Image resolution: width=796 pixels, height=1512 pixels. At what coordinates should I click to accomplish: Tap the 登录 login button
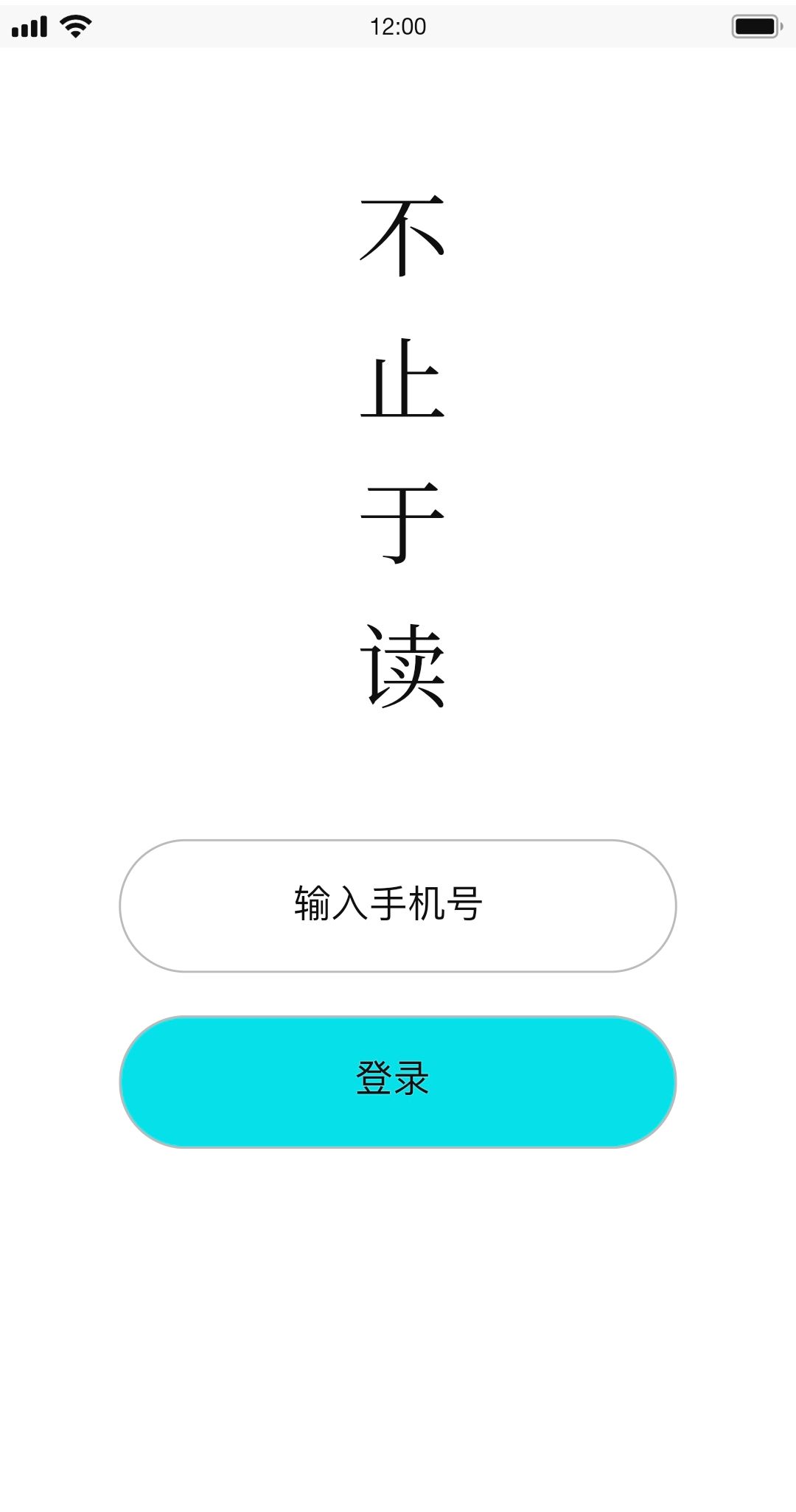click(x=398, y=1081)
